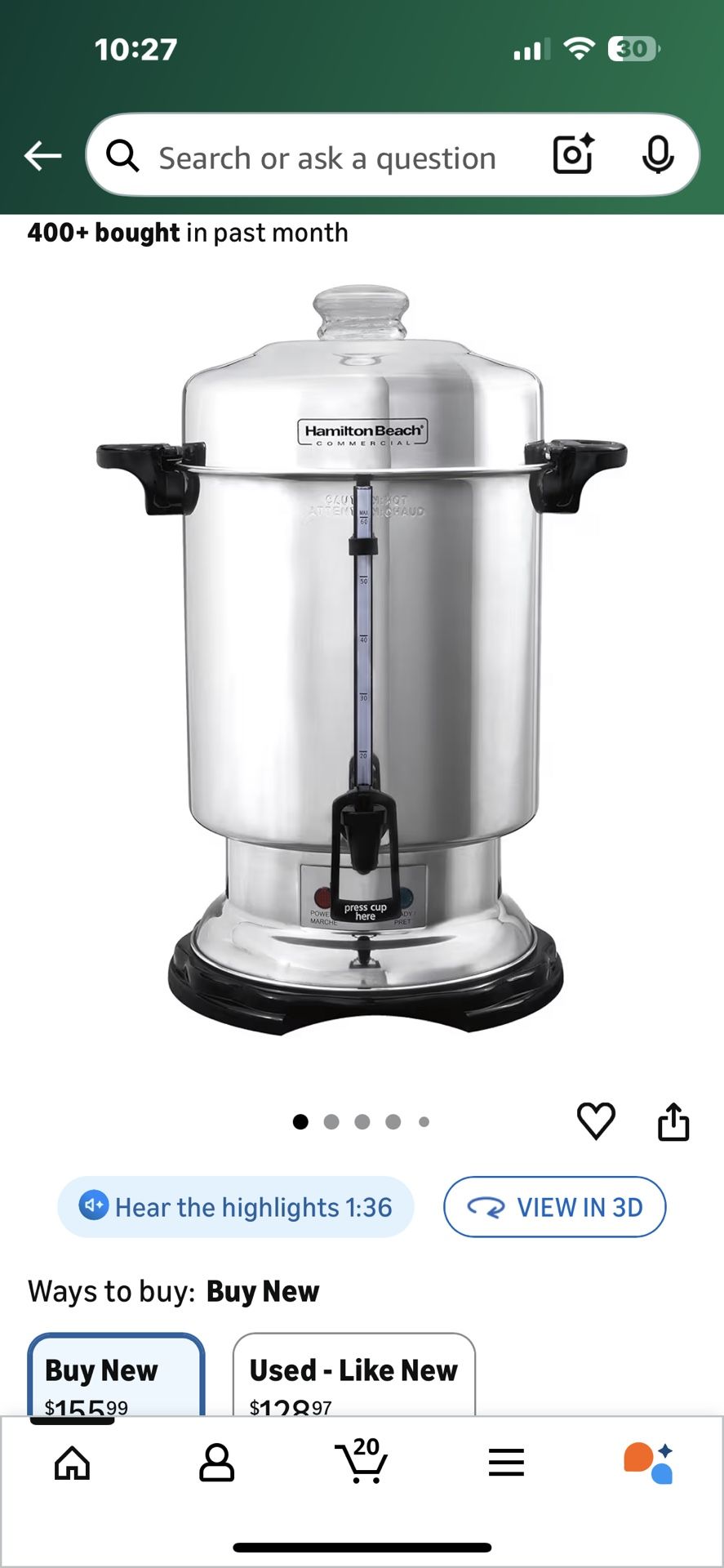The height and width of the screenshot is (1568, 724).
Task: Select the Buy New option
Action: pos(116,1377)
